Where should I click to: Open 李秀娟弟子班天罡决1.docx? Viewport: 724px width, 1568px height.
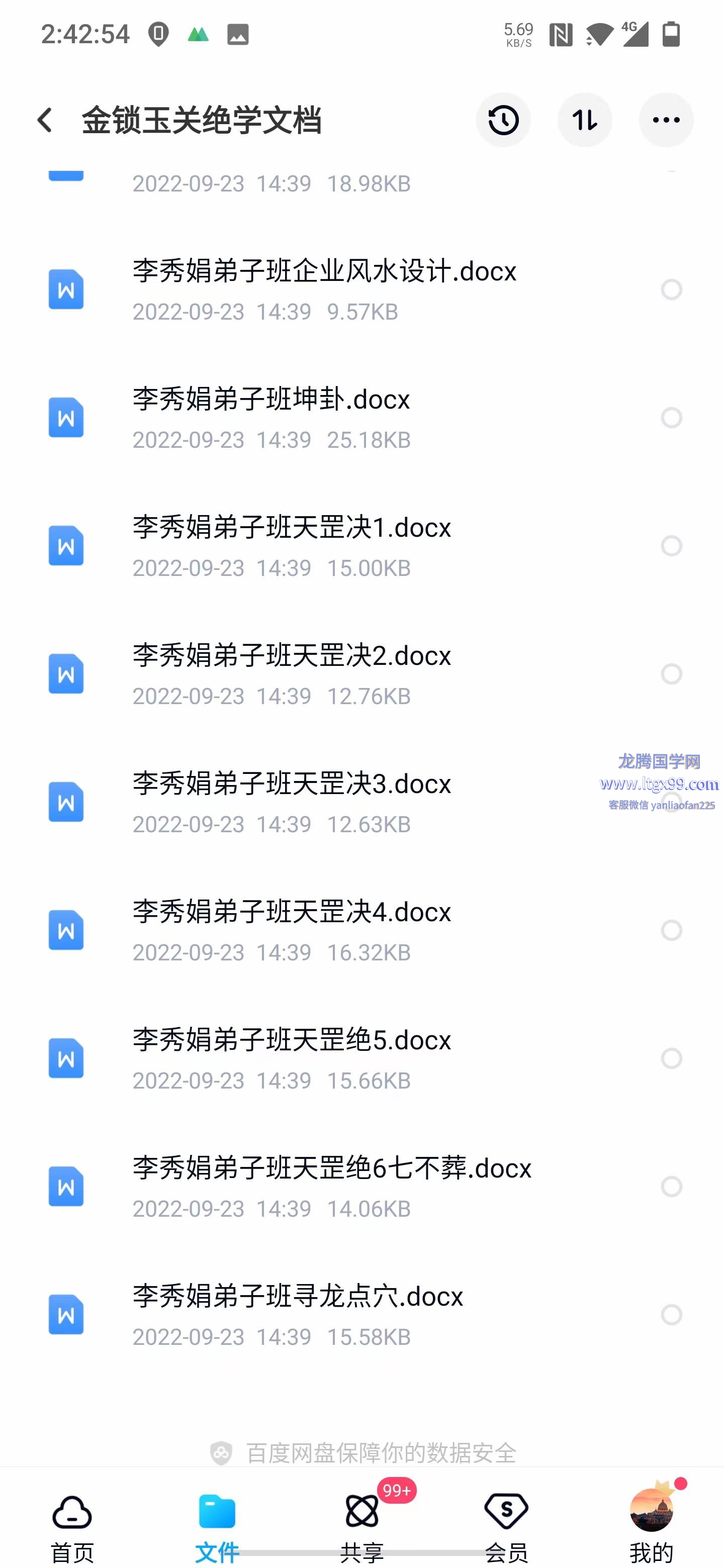[x=361, y=546]
